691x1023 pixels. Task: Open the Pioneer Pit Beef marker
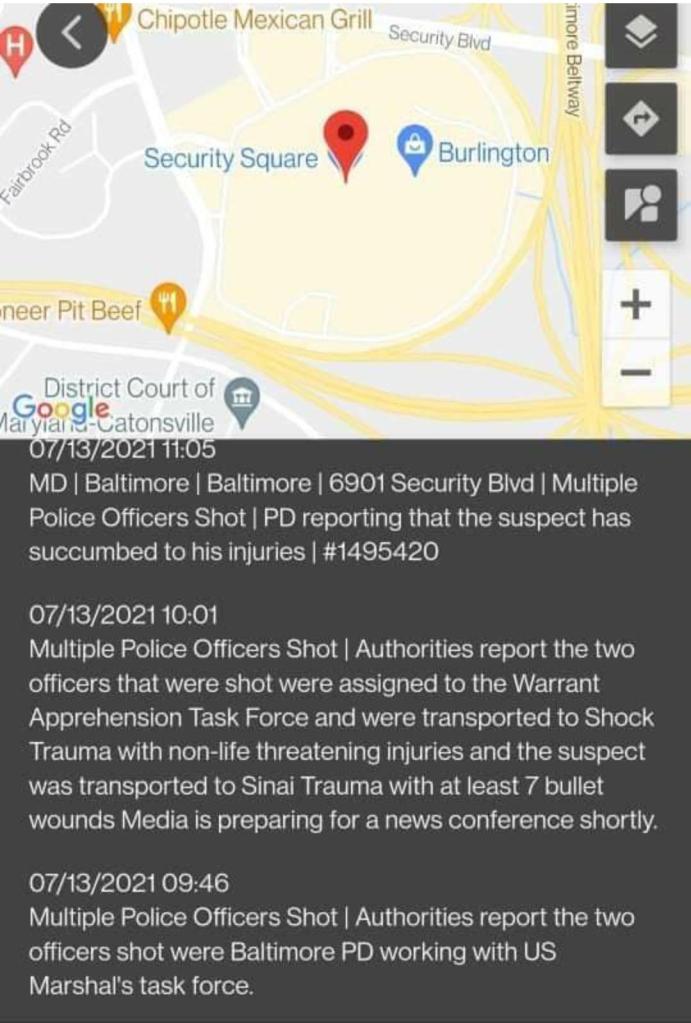click(167, 305)
